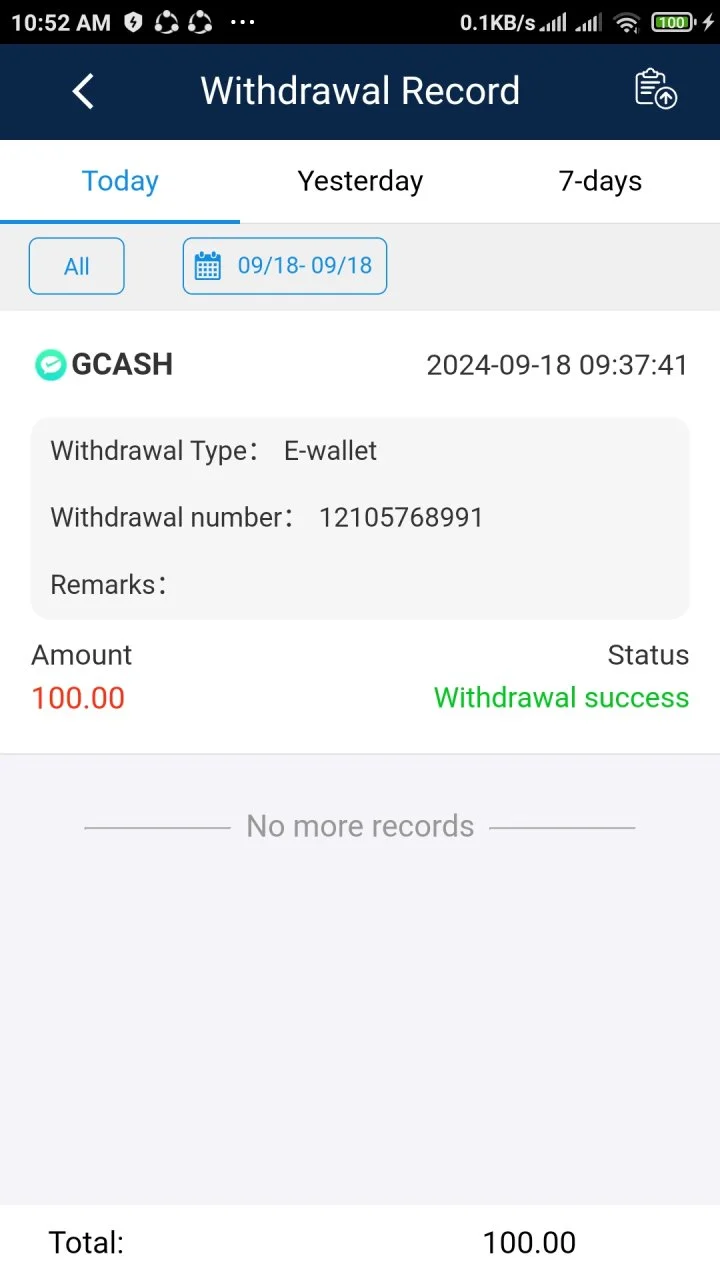Open the clipboard upload icon
Viewport: 720px width, 1280px height.
tap(656, 89)
